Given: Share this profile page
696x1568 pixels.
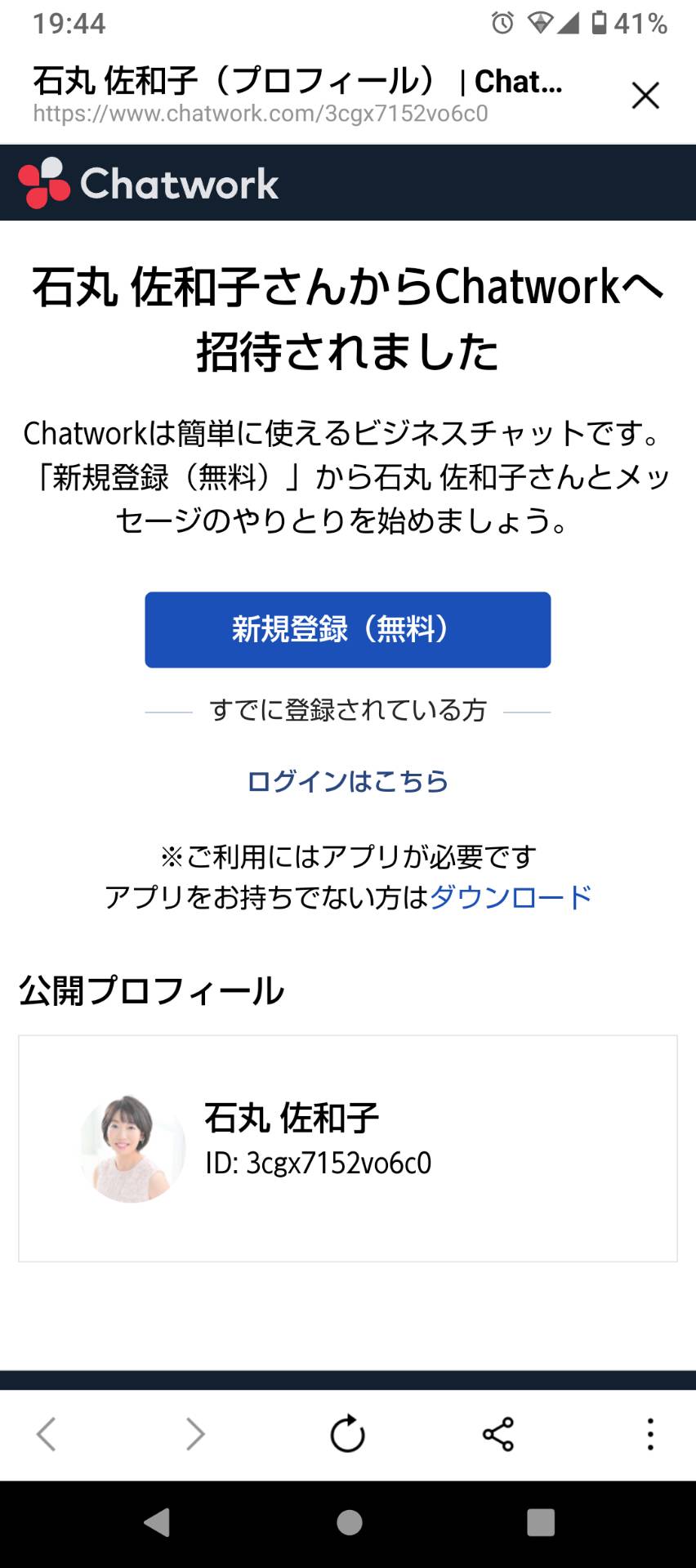Looking at the screenshot, I should (498, 1434).
